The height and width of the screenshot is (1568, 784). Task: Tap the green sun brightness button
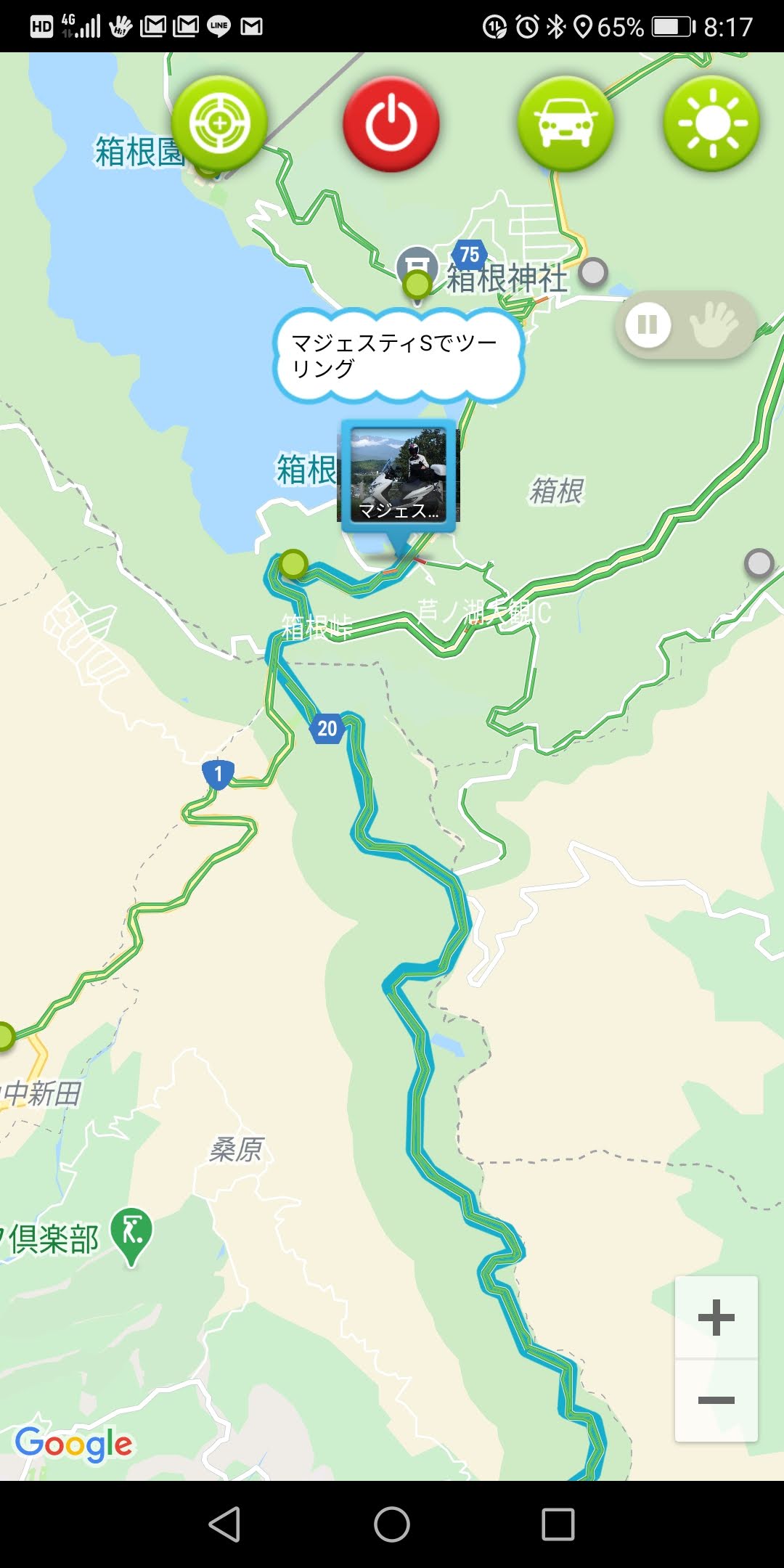tap(711, 124)
